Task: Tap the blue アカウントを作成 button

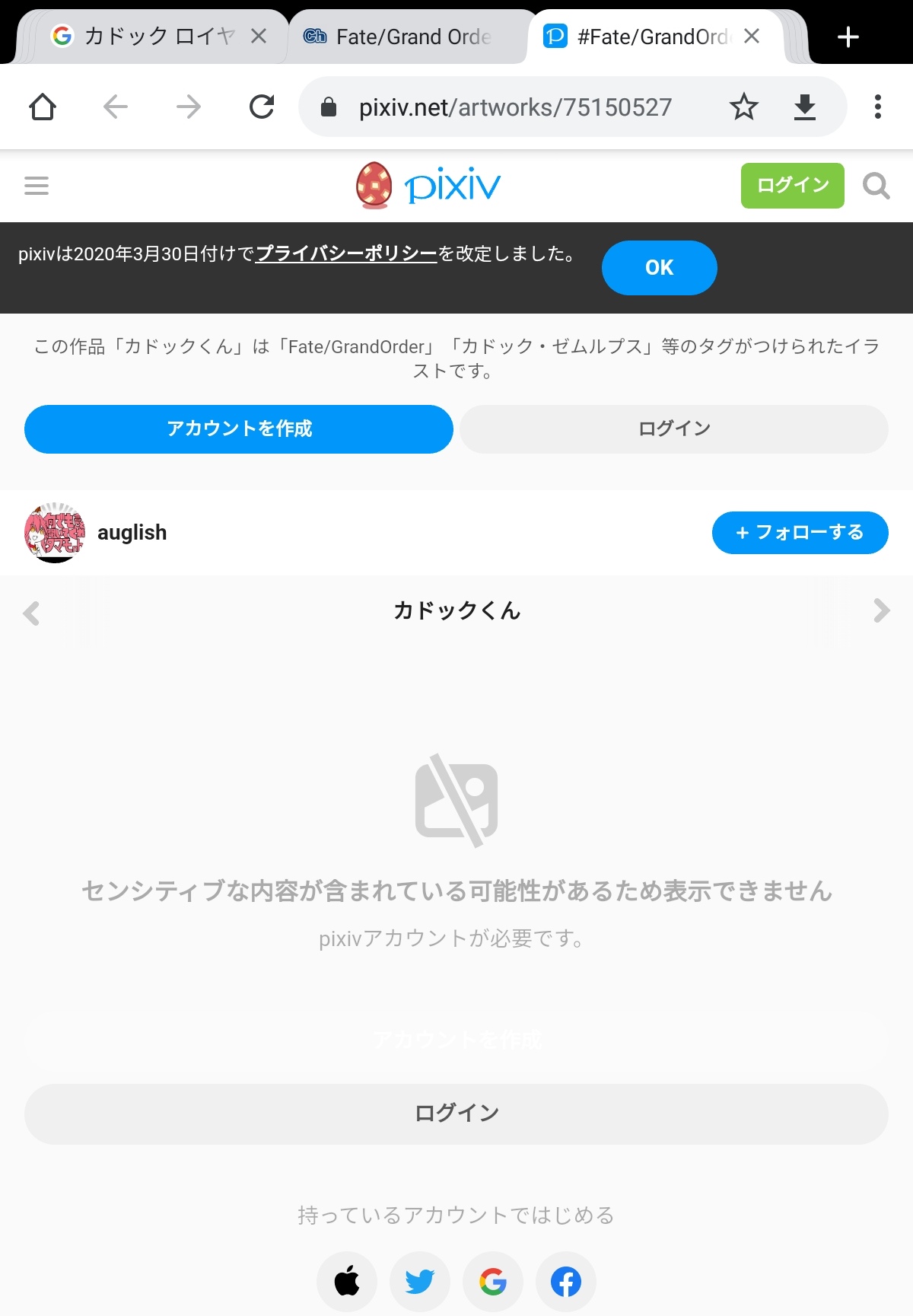Action: [x=239, y=429]
